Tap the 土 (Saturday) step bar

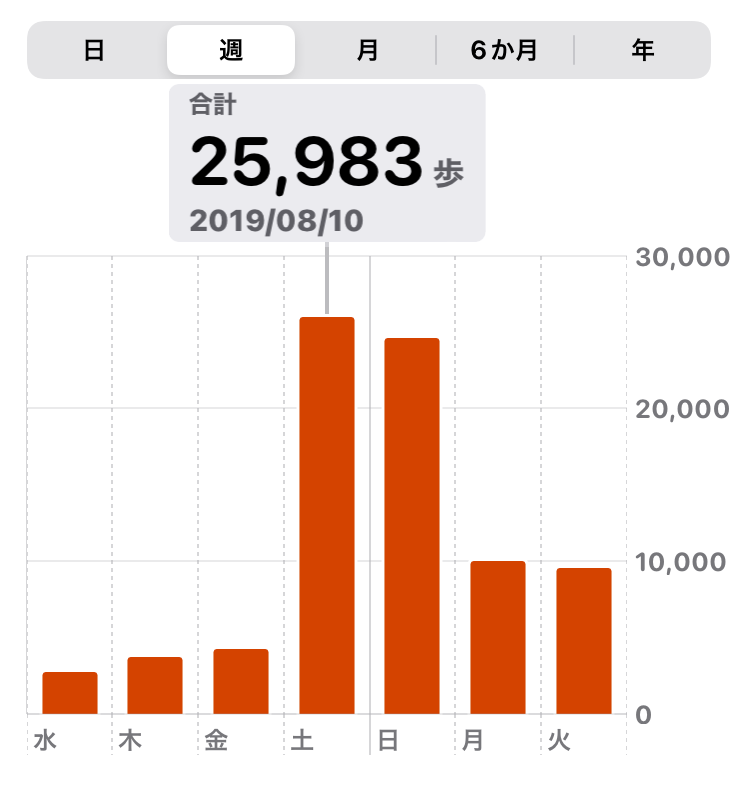(x=327, y=516)
